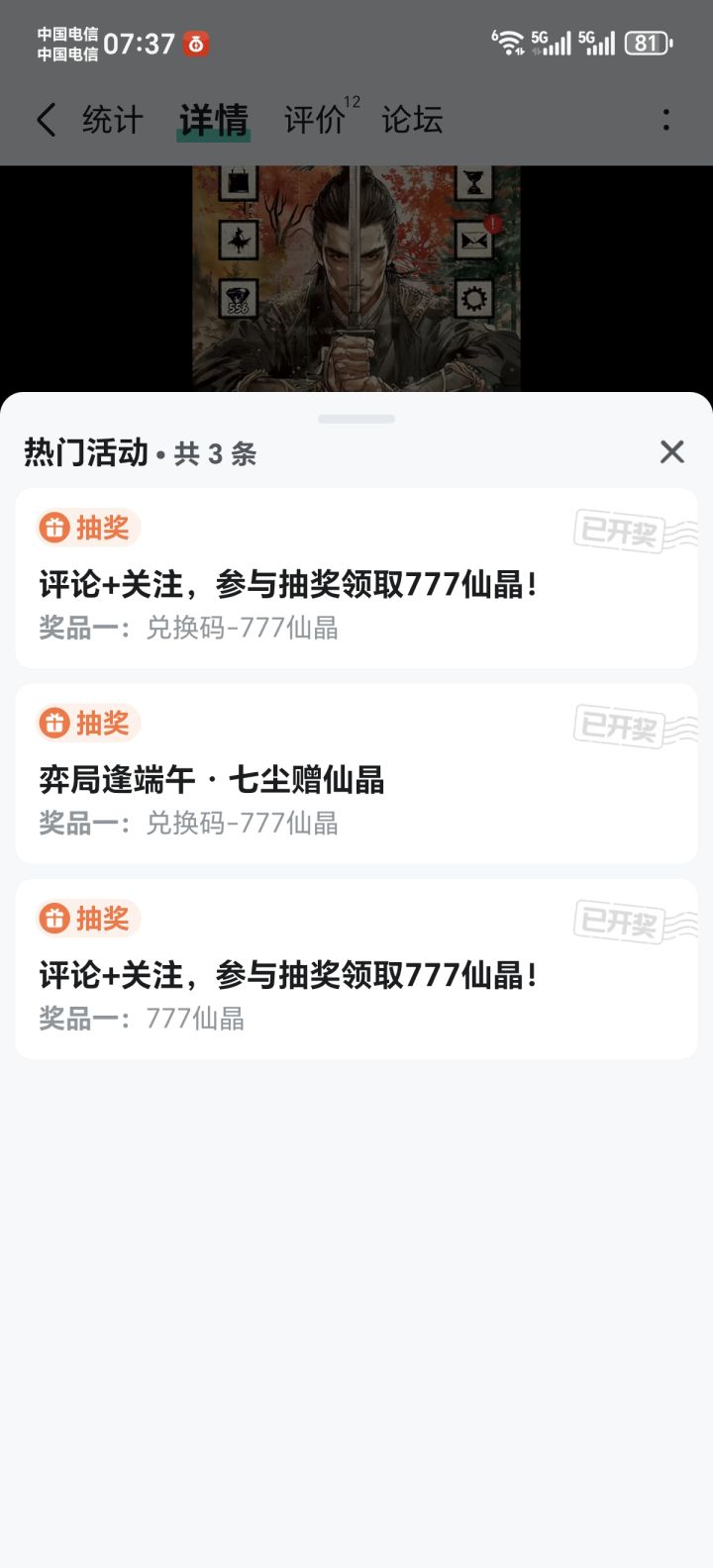
Task: Open the three-dot overflow menu
Action: [665, 120]
